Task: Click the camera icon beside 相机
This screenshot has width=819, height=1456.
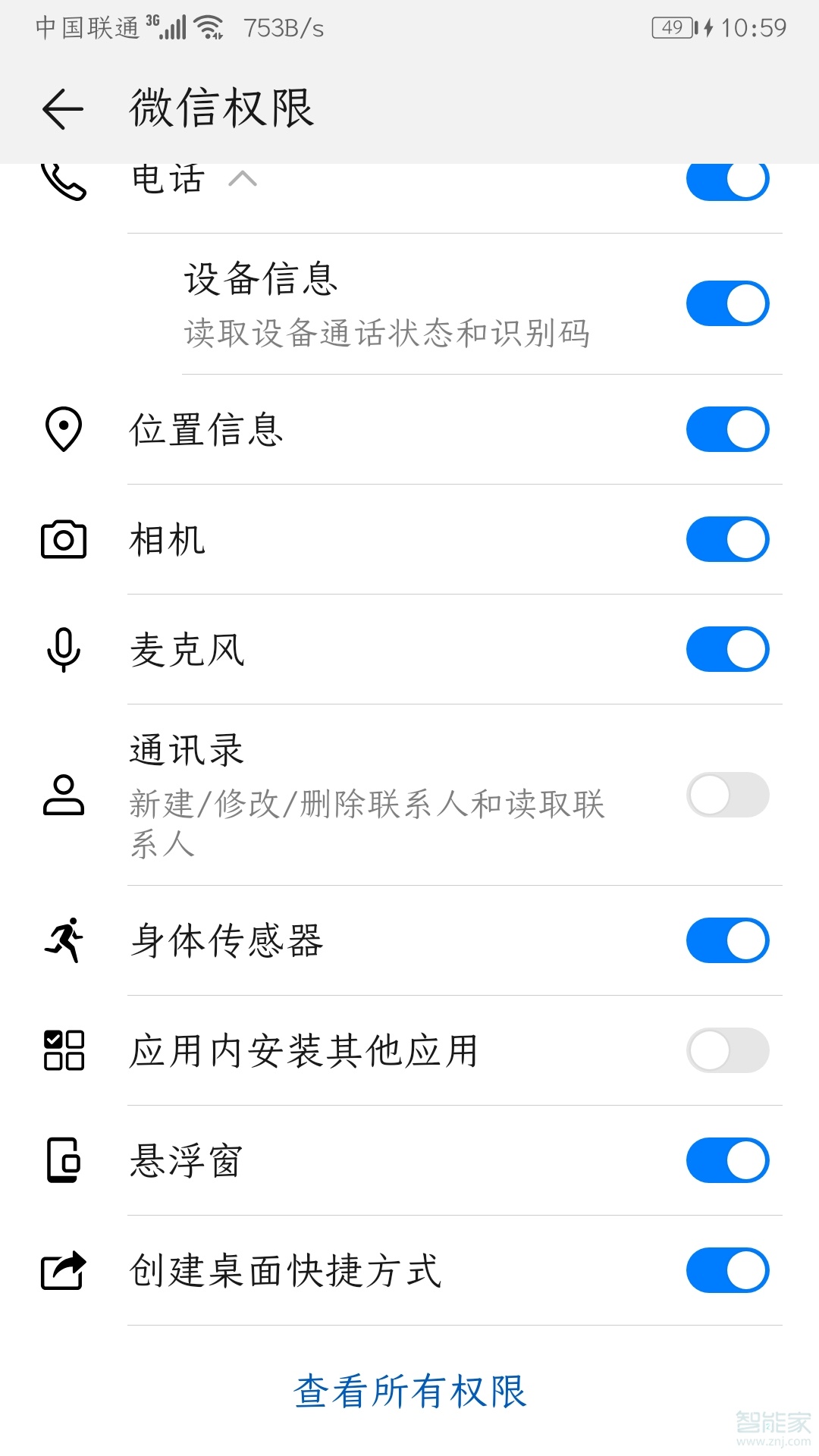Action: pos(62,540)
